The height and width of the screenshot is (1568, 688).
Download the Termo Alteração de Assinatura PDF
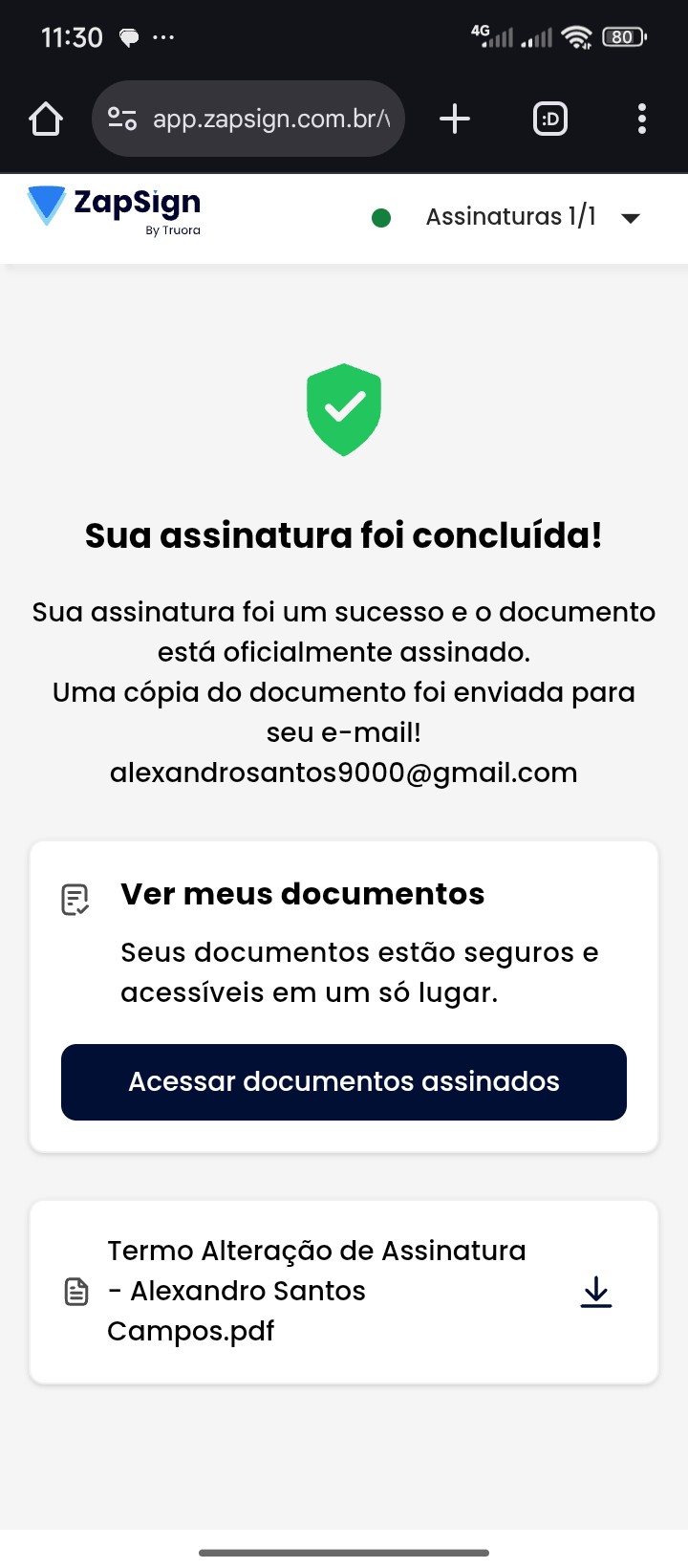tap(596, 1292)
